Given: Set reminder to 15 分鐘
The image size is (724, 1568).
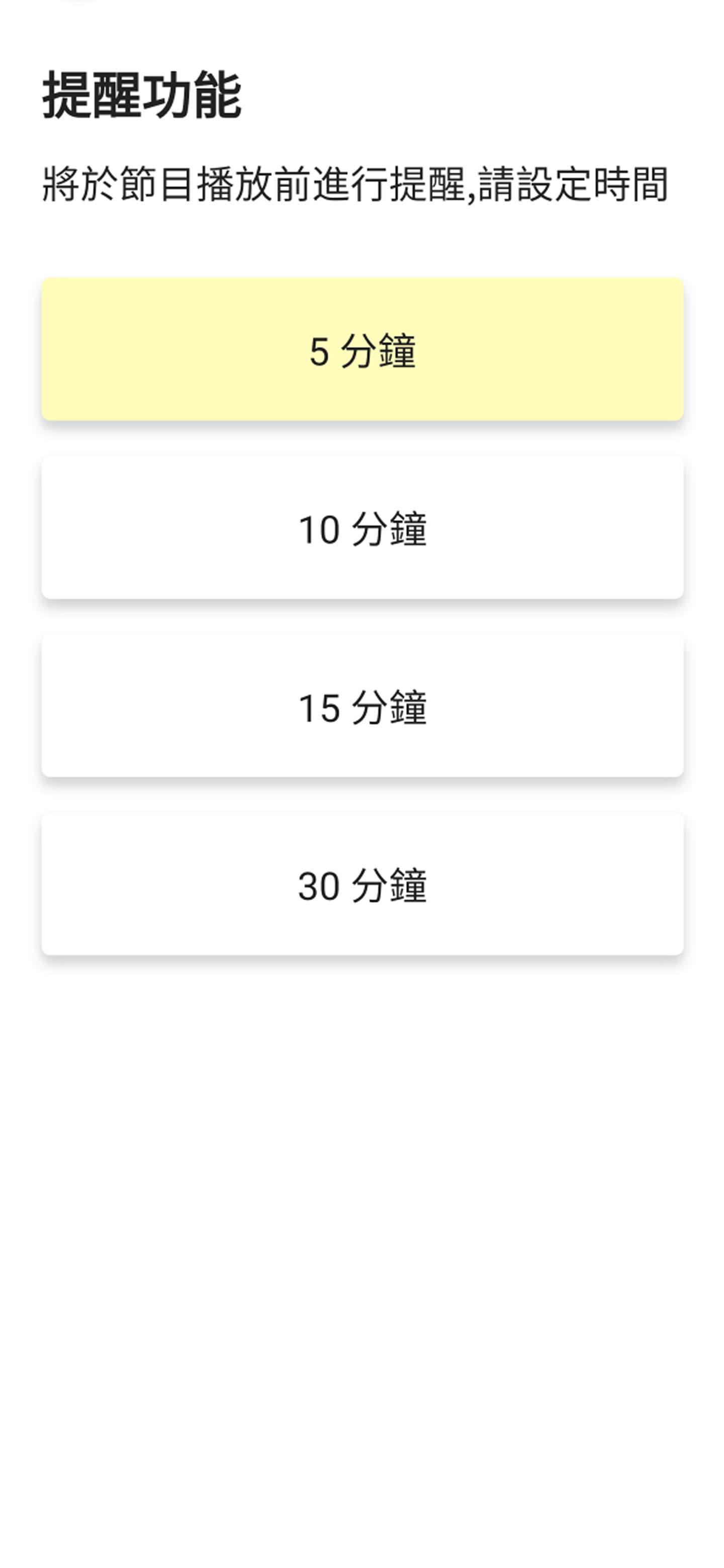Looking at the screenshot, I should tap(363, 707).
